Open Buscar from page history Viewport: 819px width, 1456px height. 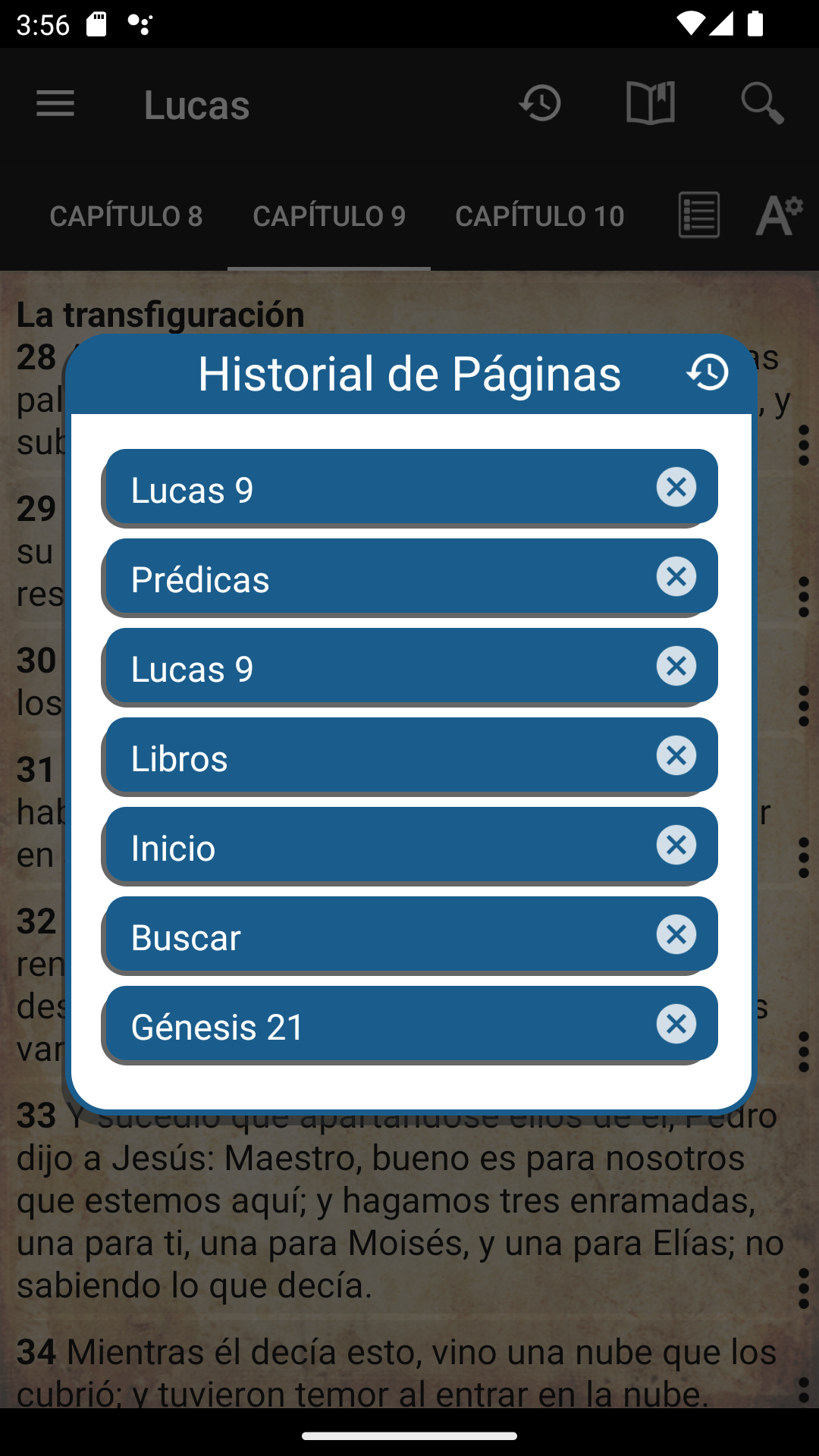pos(409,936)
